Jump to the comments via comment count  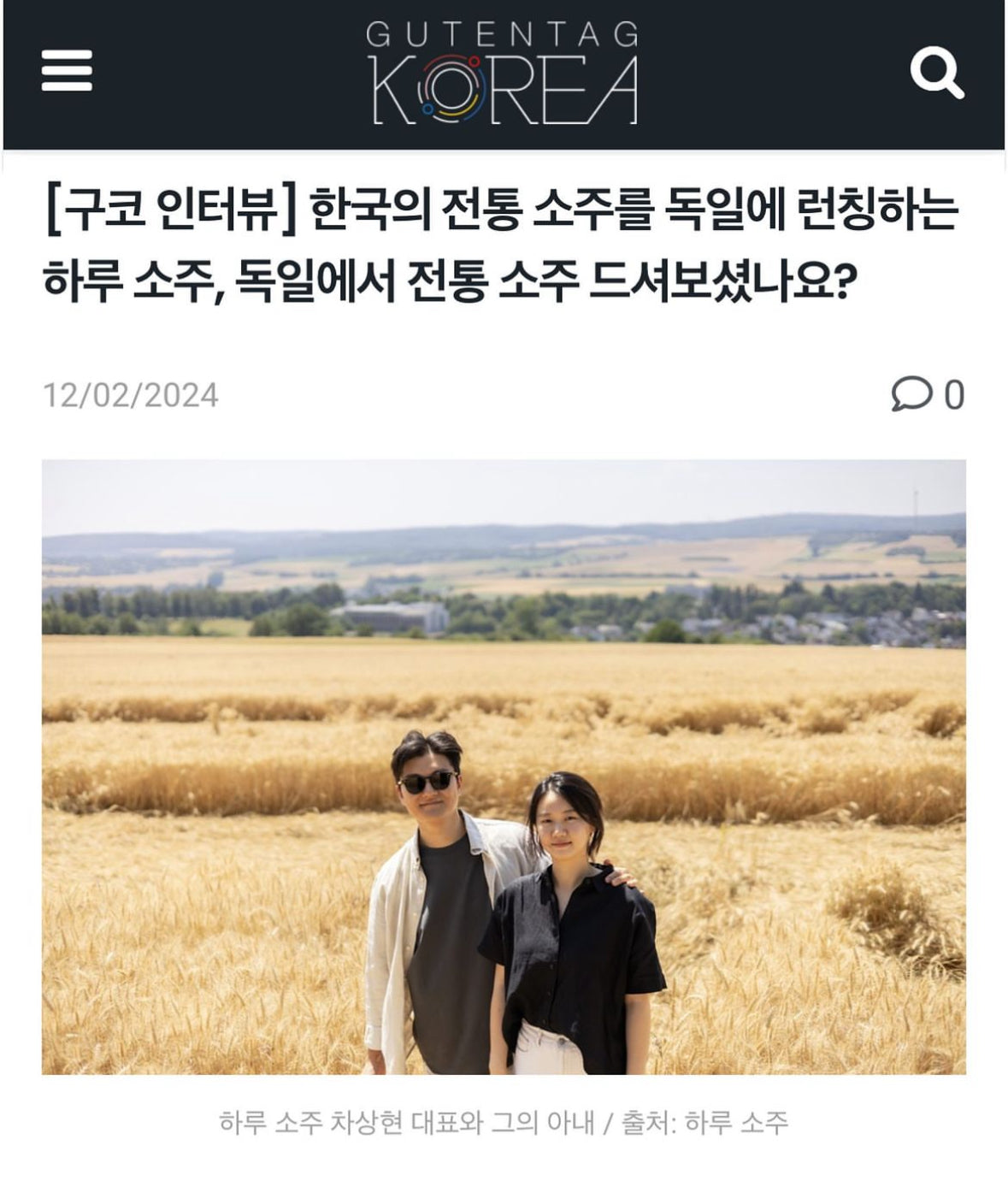[x=928, y=395]
